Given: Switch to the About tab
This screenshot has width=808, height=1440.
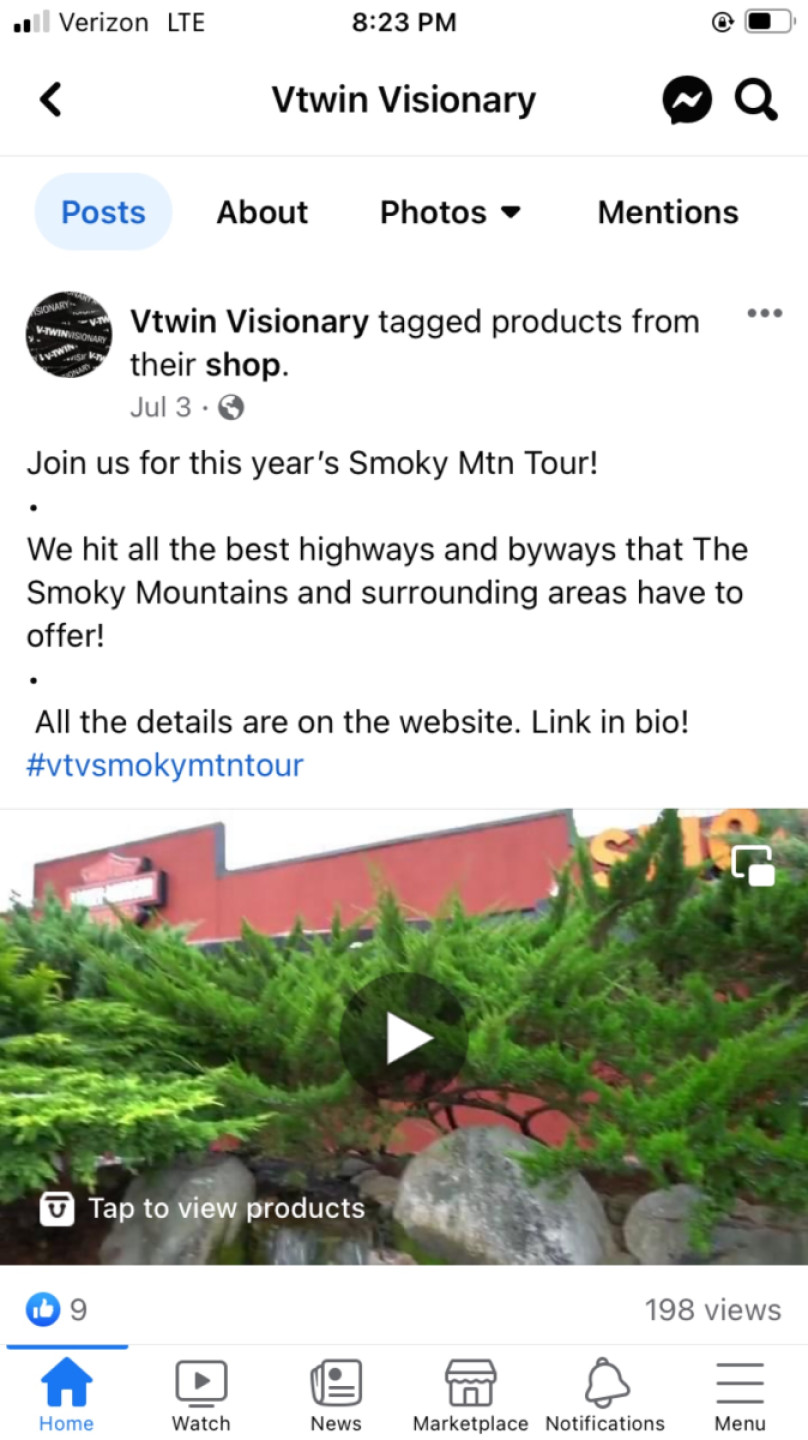Looking at the screenshot, I should pyautogui.click(x=262, y=212).
